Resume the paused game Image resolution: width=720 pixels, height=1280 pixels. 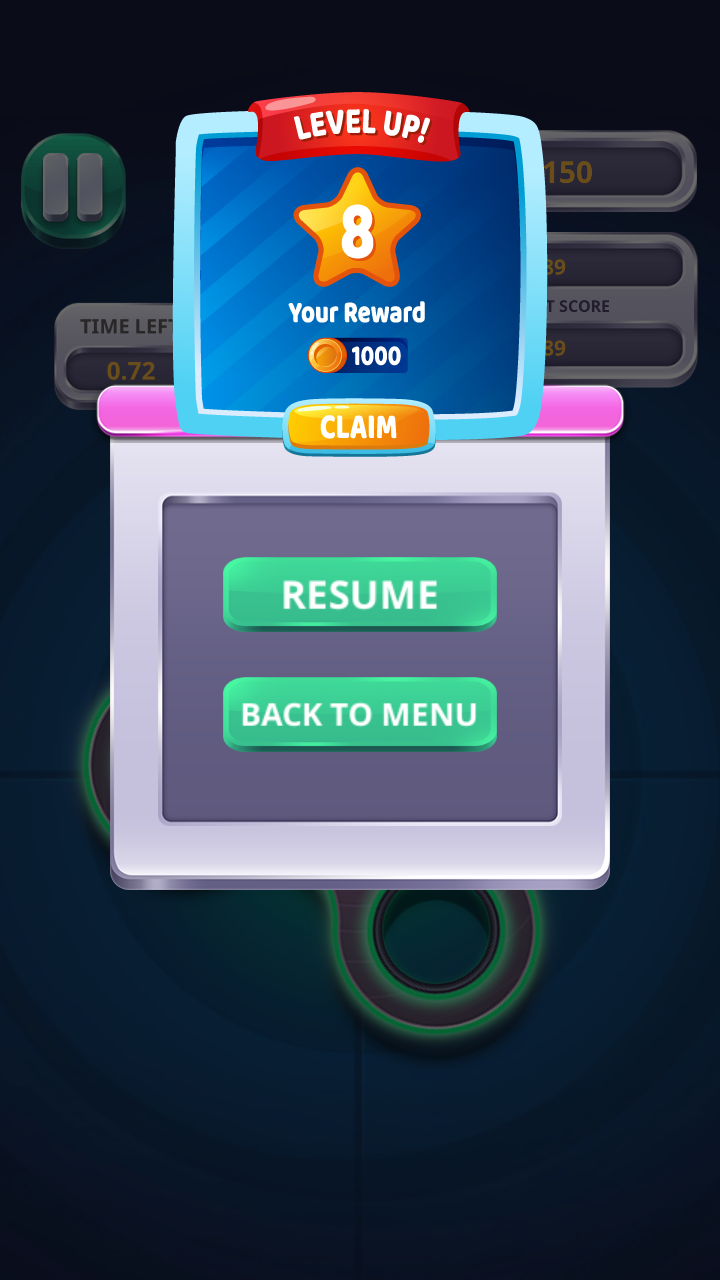click(360, 594)
